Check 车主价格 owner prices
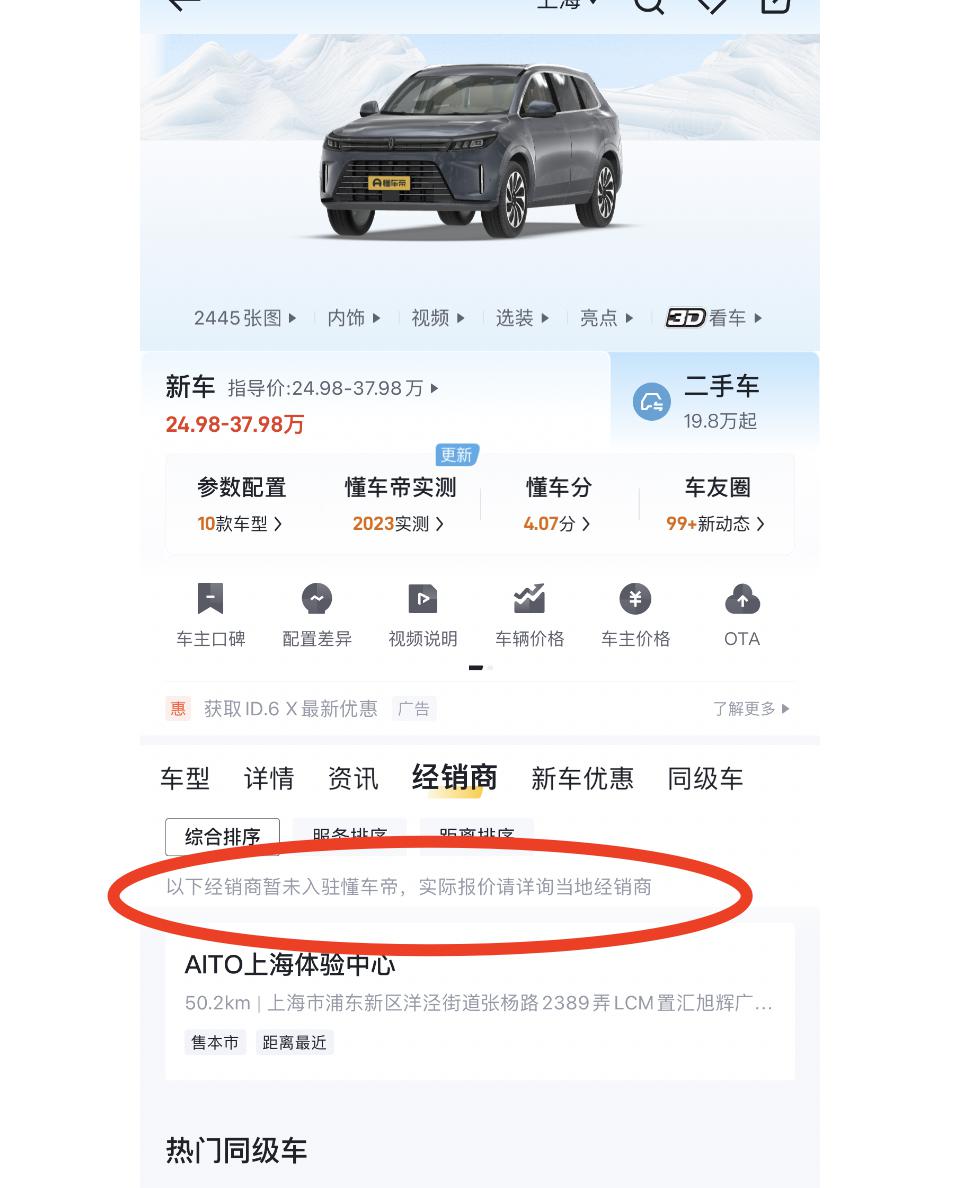The height and width of the screenshot is (1188, 960). [x=635, y=615]
